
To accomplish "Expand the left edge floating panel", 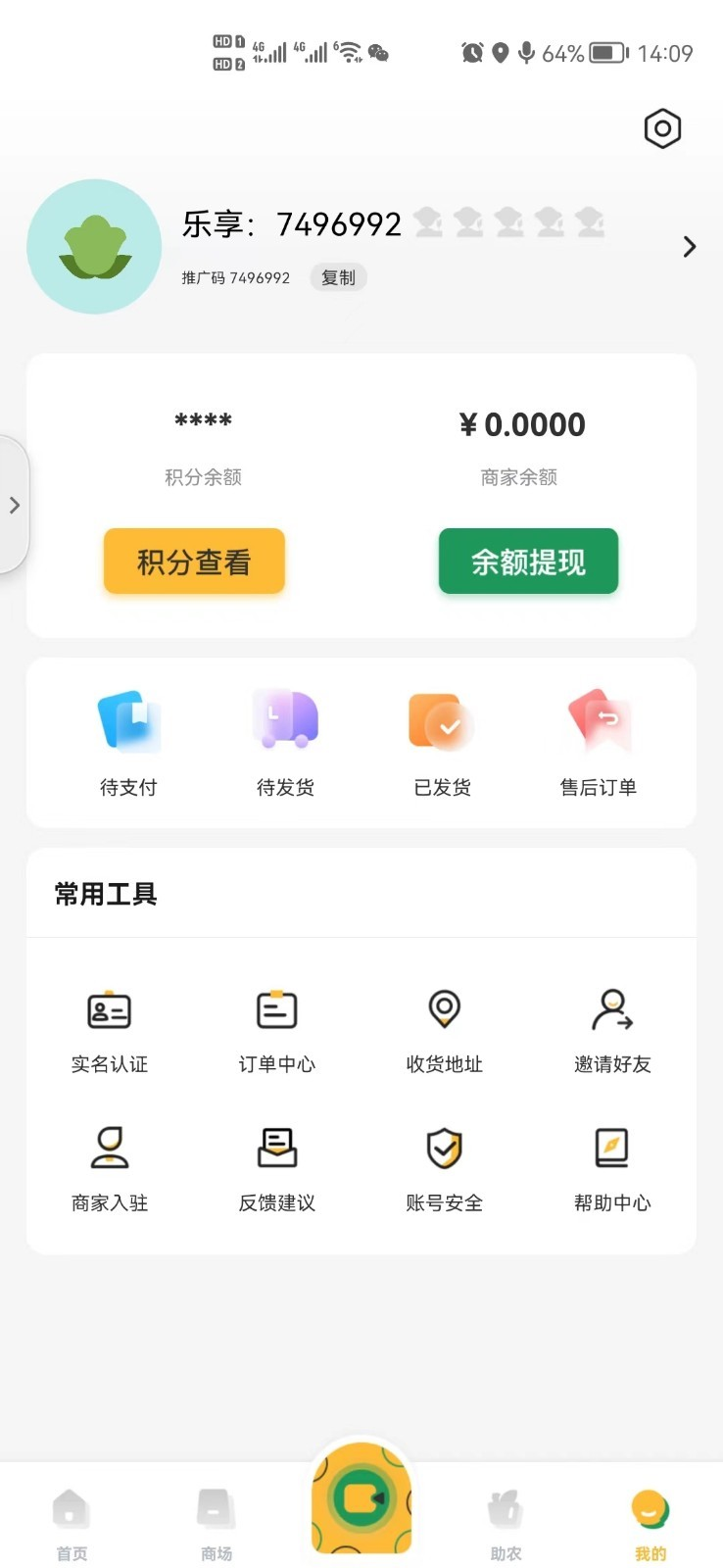I will click(x=14, y=505).
